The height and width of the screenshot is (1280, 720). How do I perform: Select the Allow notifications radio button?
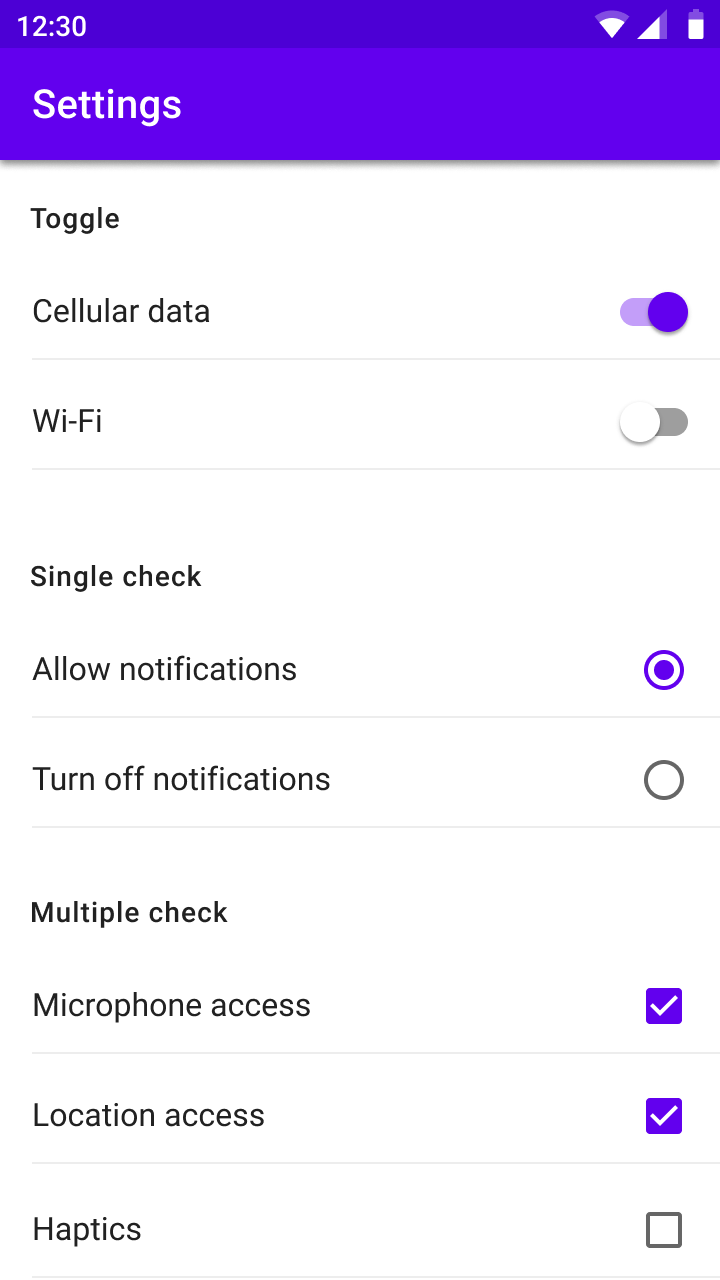(x=664, y=670)
